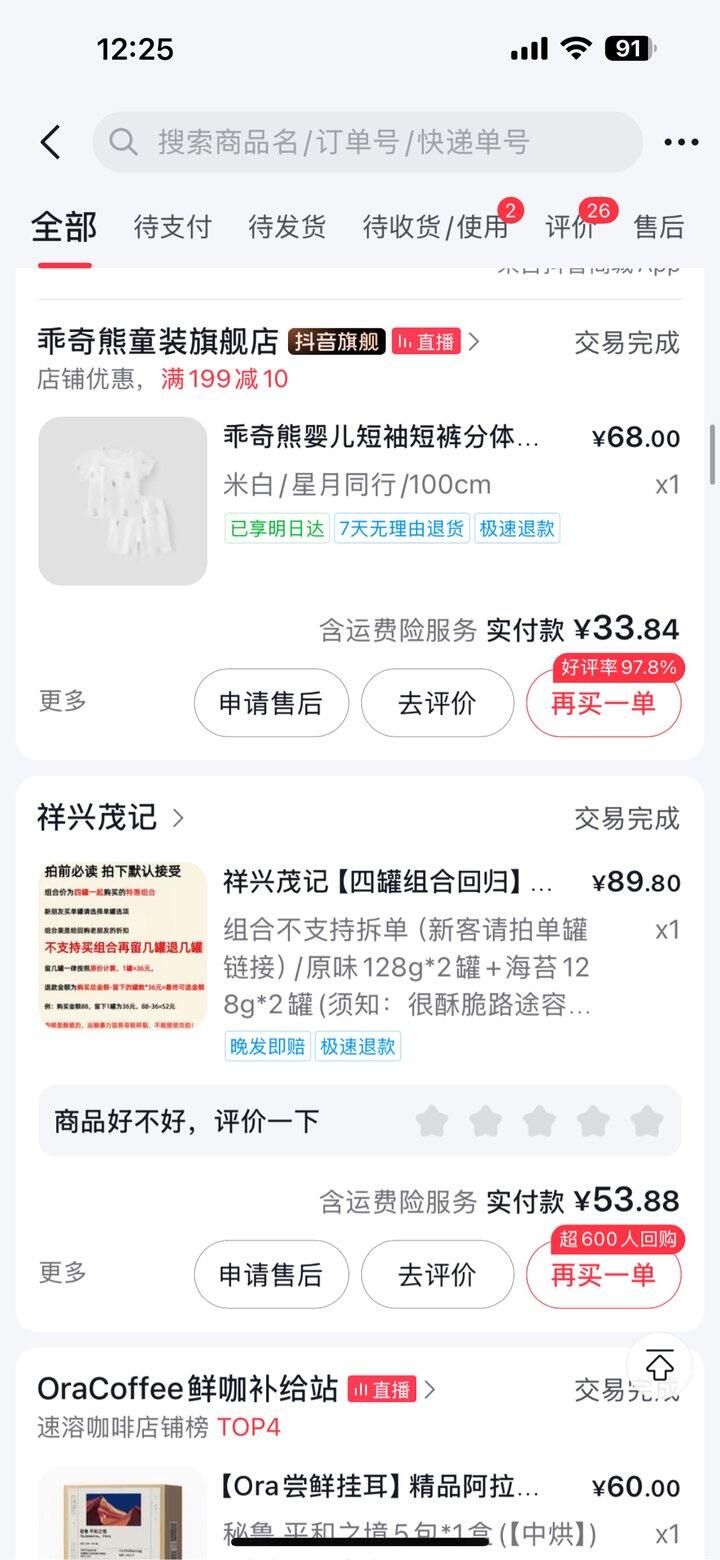720x1560 pixels.
Task: Switch to the 待发货 tab
Action: [x=287, y=227]
